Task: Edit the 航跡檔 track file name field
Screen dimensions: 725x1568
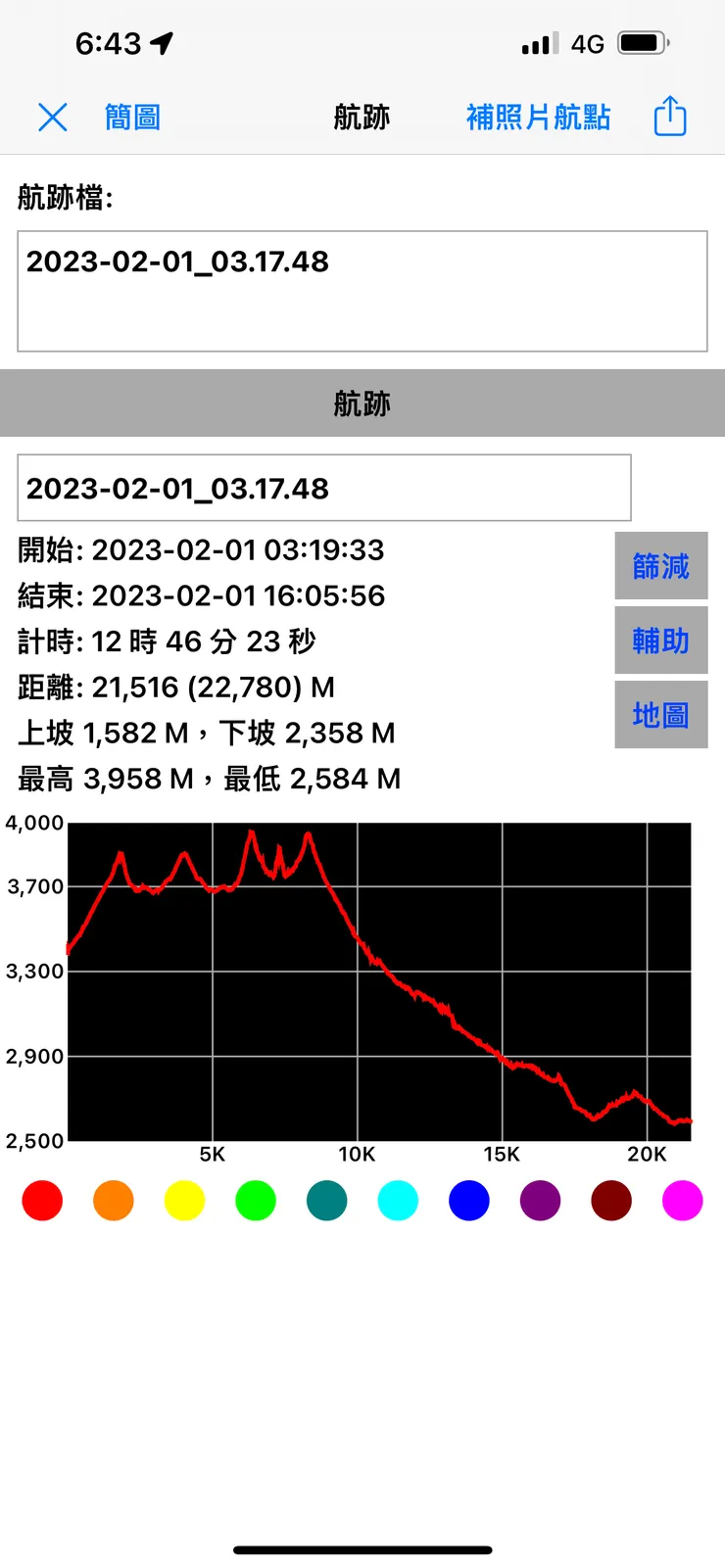Action: [362, 291]
